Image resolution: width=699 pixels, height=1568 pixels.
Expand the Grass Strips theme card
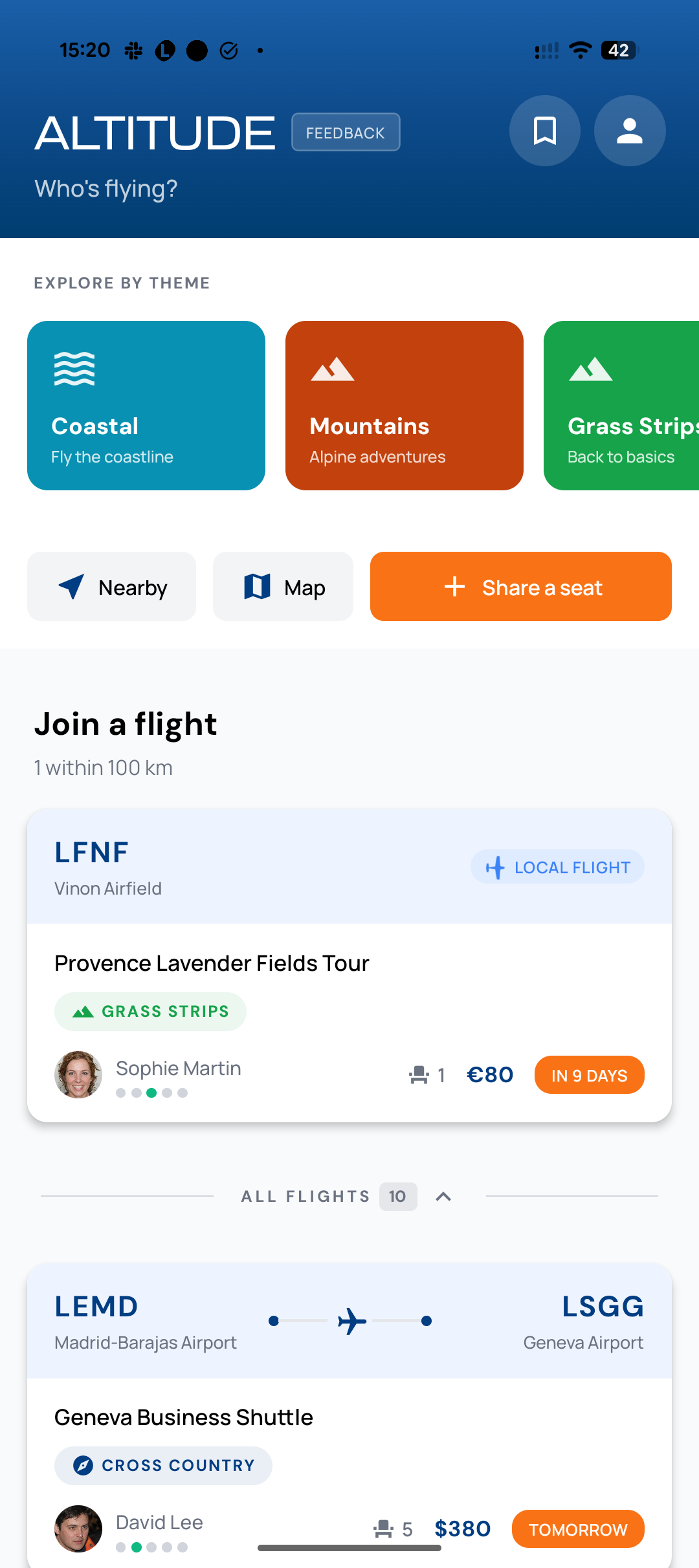[x=620, y=405]
